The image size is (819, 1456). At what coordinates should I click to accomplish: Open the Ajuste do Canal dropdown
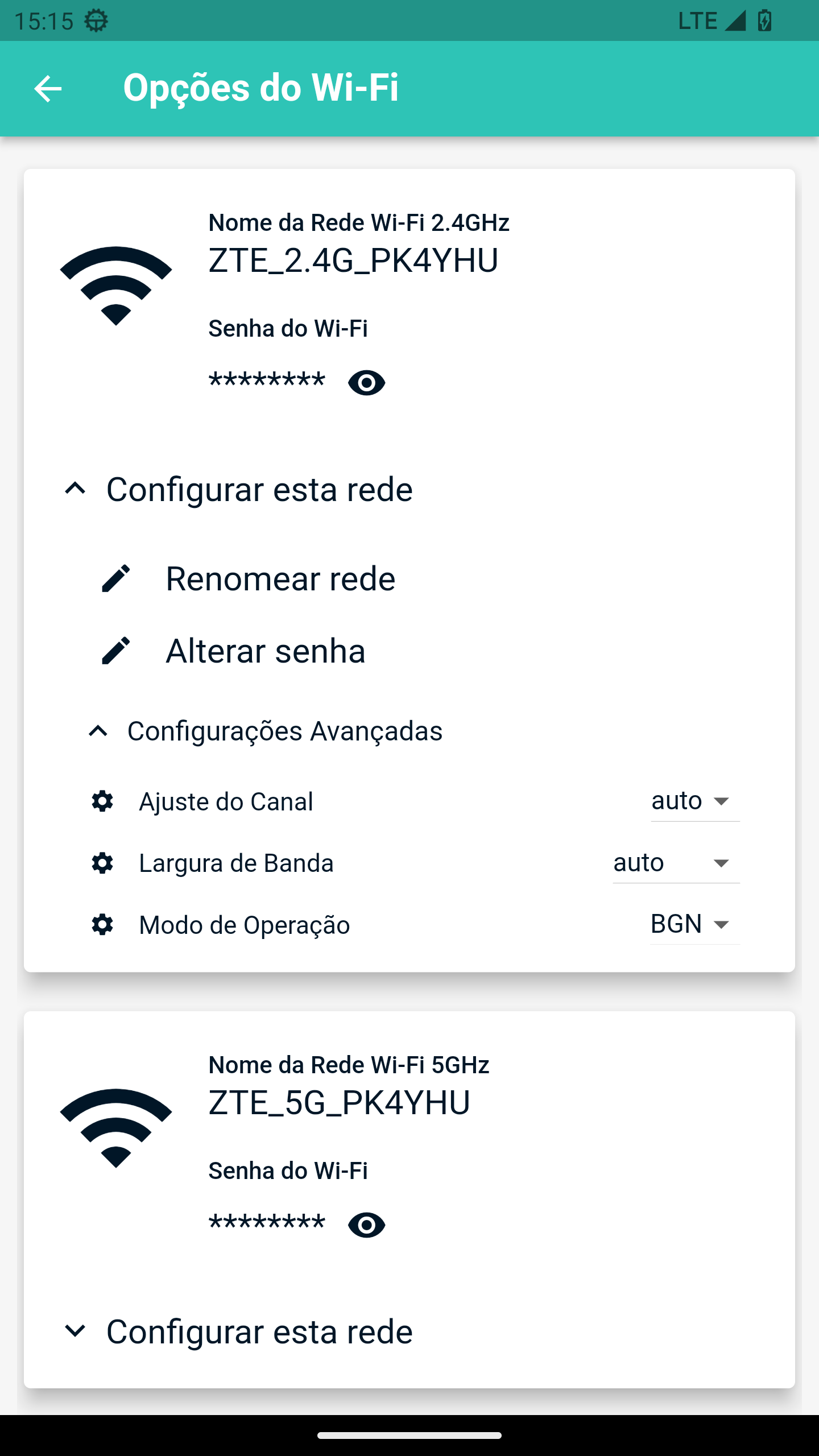coord(695,802)
